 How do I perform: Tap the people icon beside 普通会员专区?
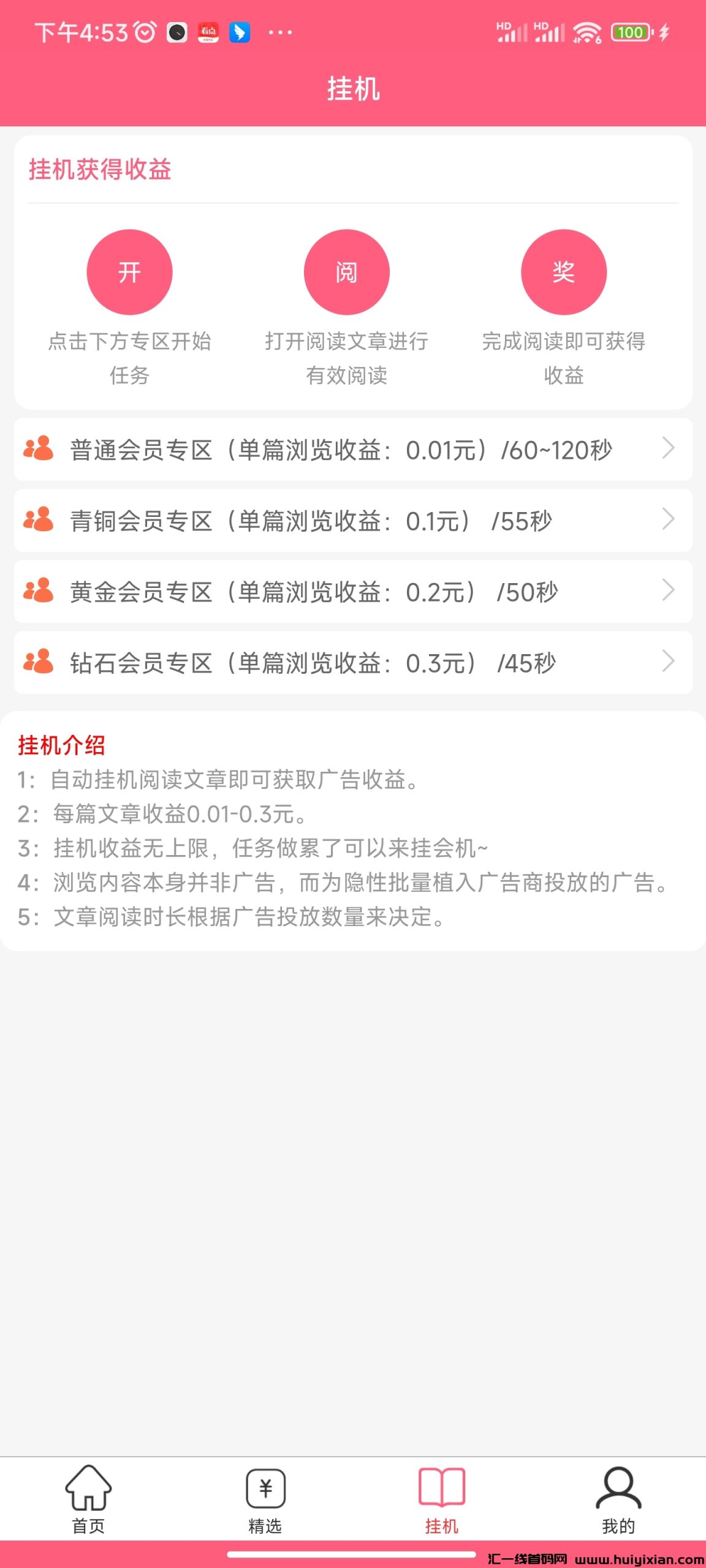coord(38,448)
